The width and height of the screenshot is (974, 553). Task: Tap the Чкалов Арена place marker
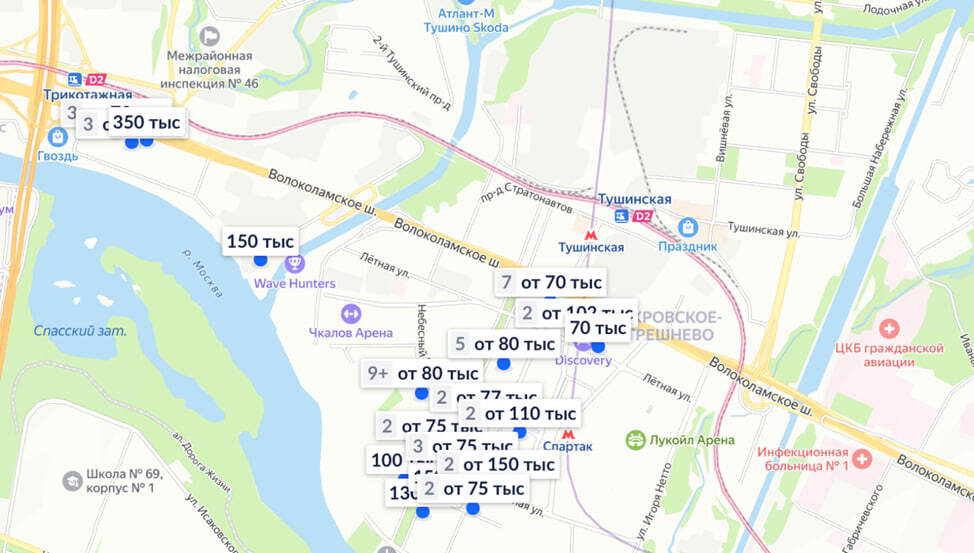(x=351, y=314)
